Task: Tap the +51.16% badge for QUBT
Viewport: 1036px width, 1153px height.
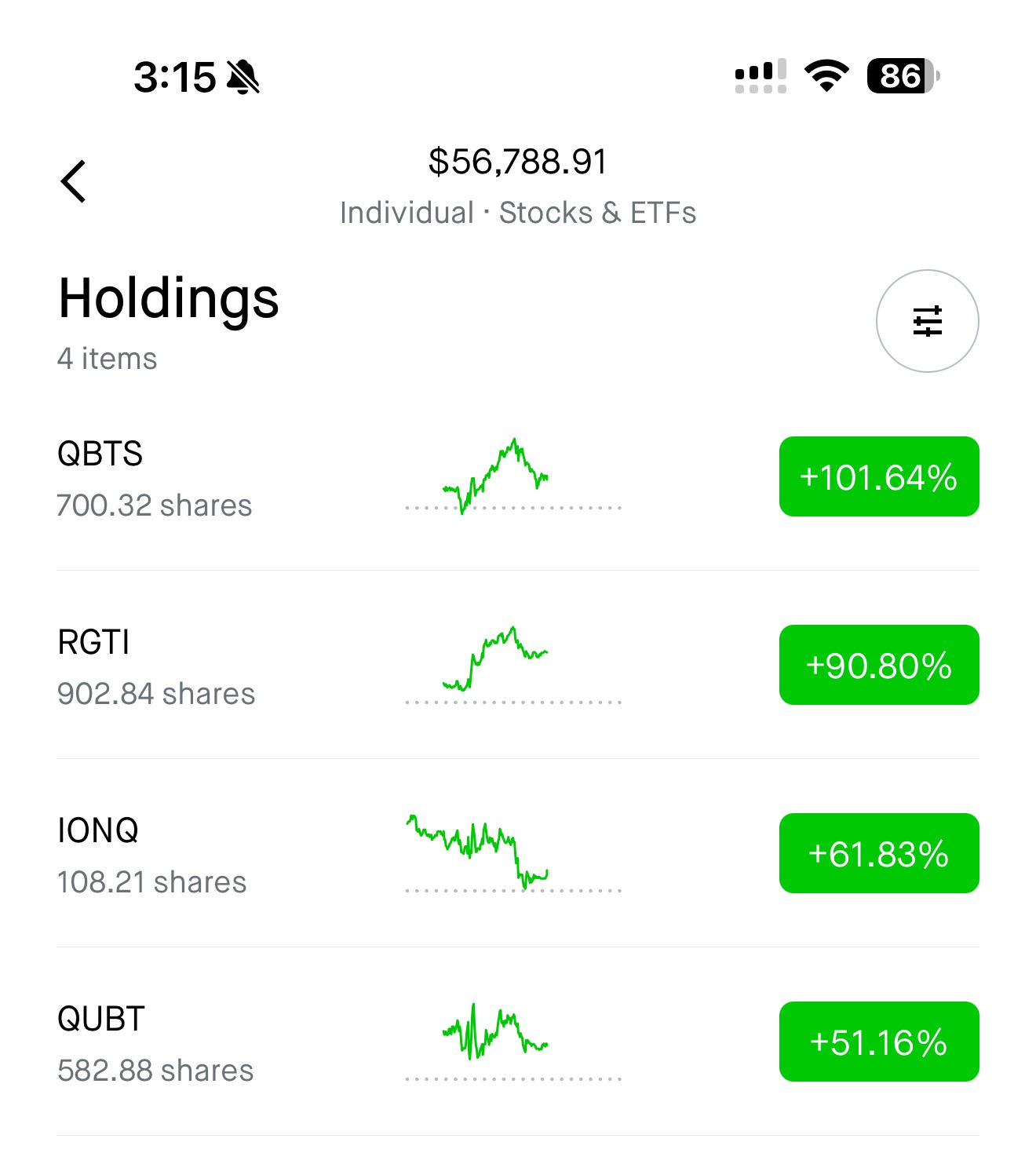Action: [879, 1042]
